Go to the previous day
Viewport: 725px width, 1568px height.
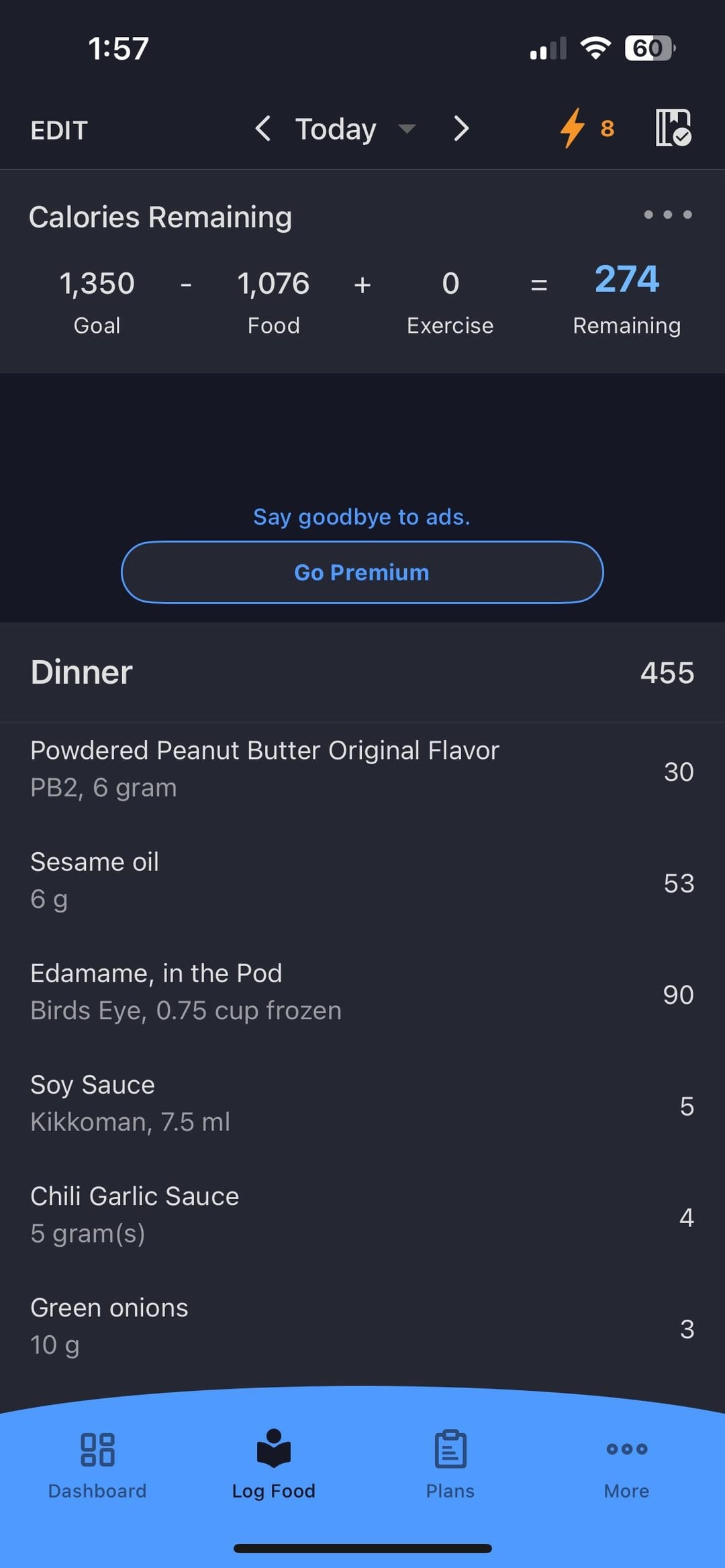(x=263, y=128)
